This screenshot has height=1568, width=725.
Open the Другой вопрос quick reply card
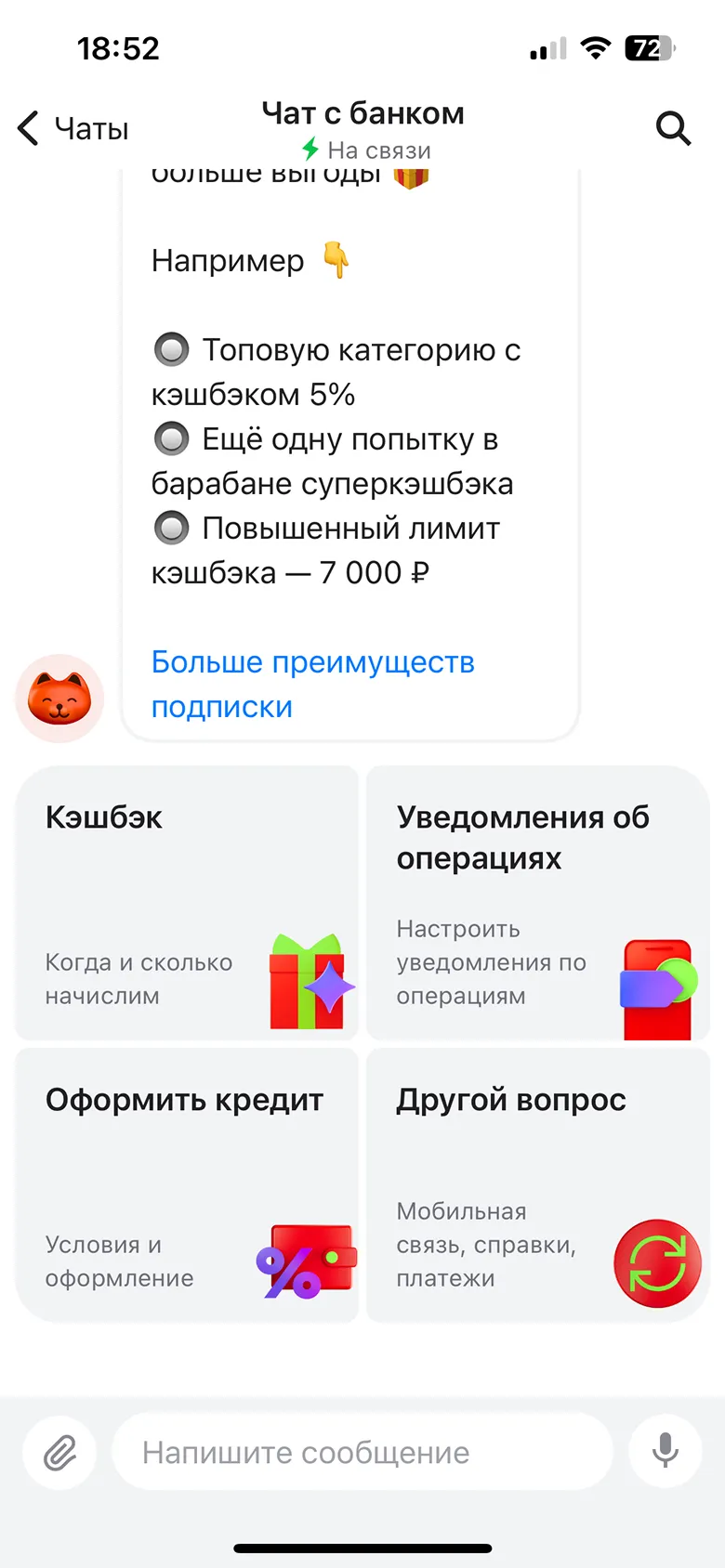click(x=537, y=1184)
